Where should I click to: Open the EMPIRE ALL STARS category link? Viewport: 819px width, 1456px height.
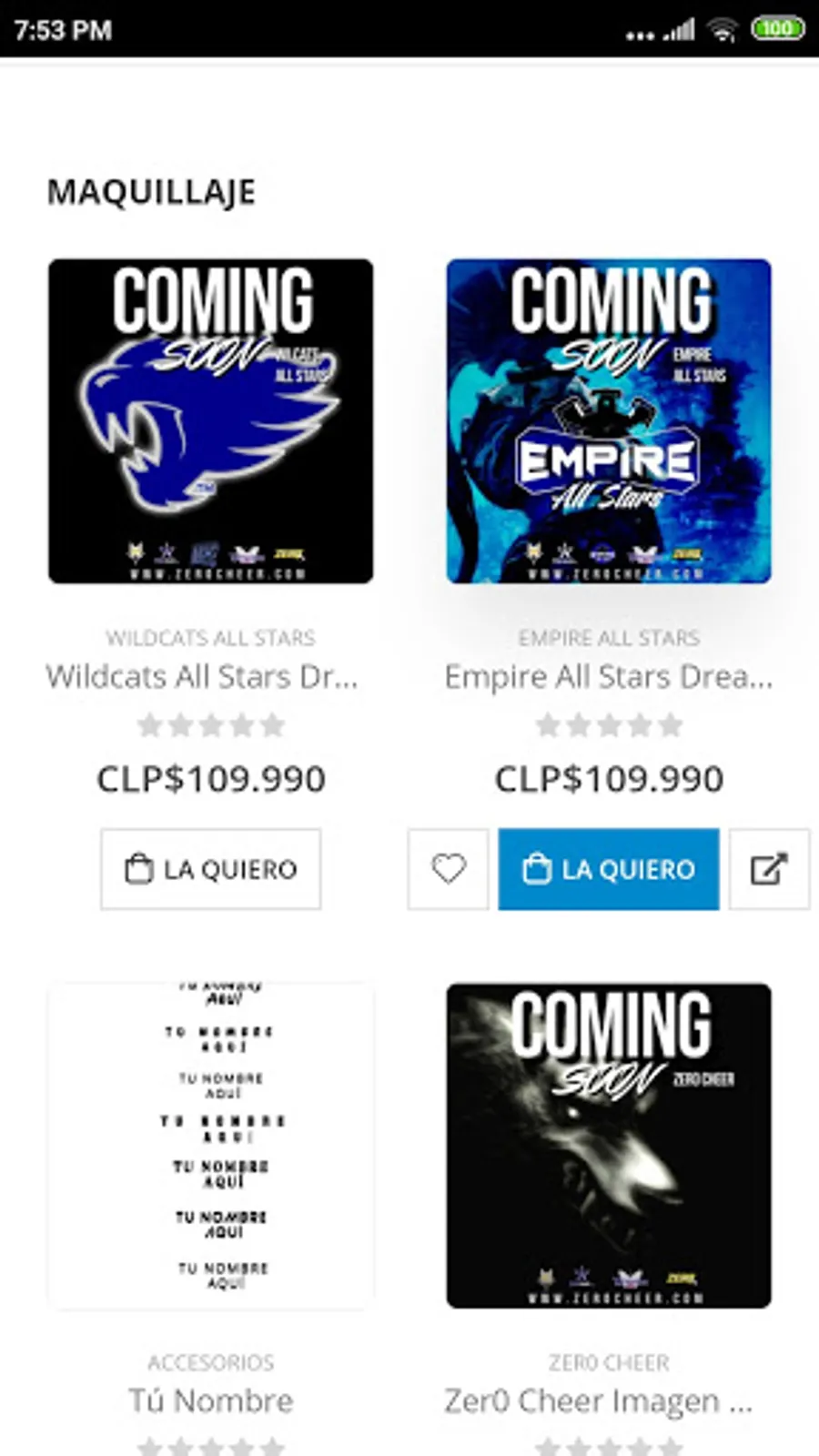click(x=608, y=638)
